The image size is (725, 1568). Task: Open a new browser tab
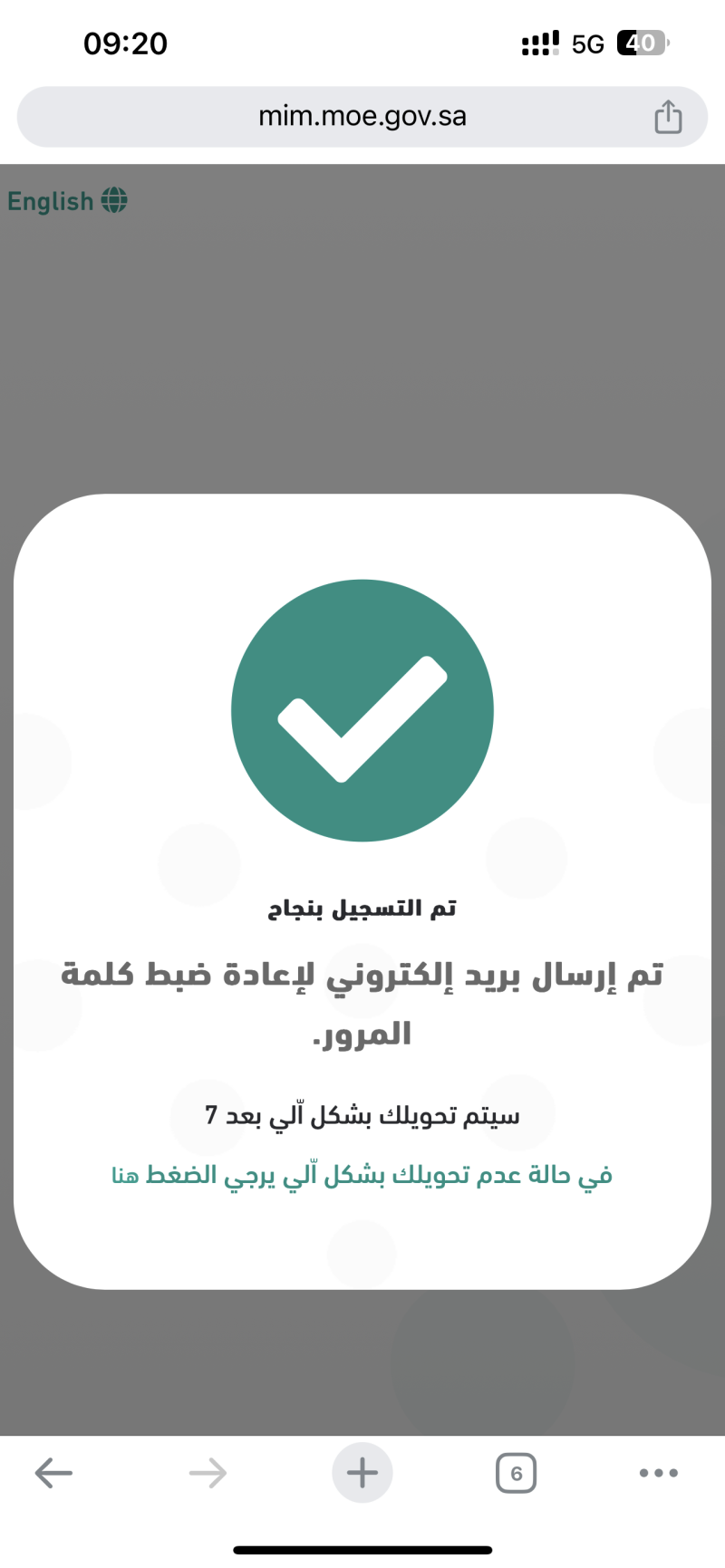click(362, 1473)
